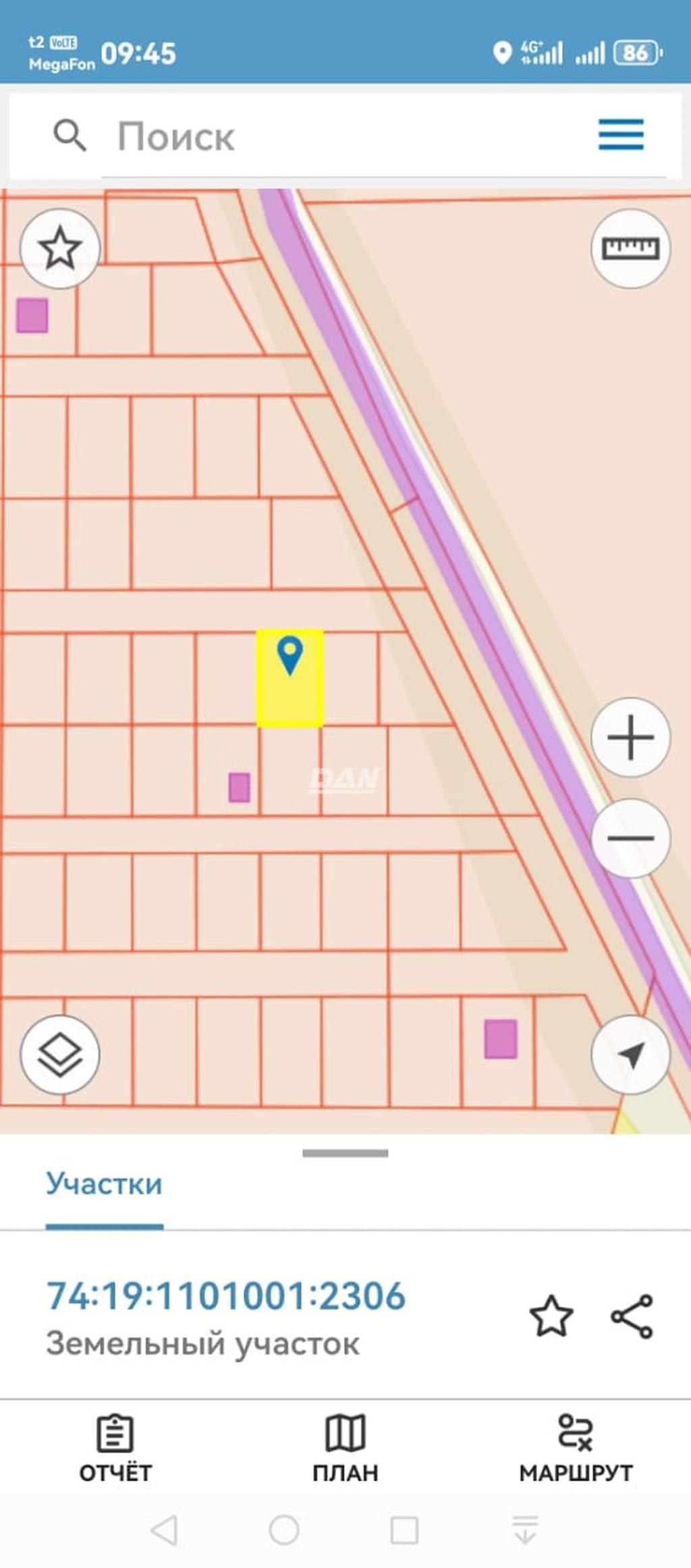The image size is (691, 1568).
Task: Zoom in on the map
Action: [x=630, y=737]
